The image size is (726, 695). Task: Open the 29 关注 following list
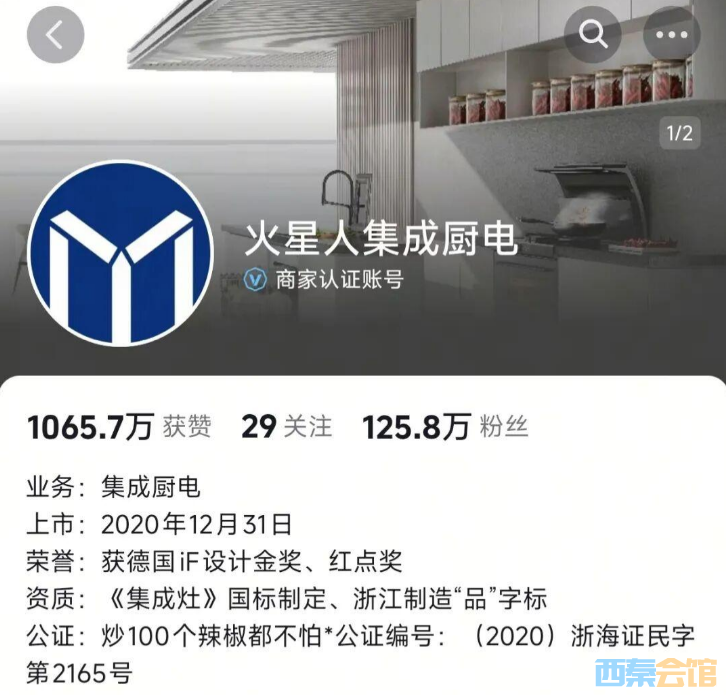286,427
